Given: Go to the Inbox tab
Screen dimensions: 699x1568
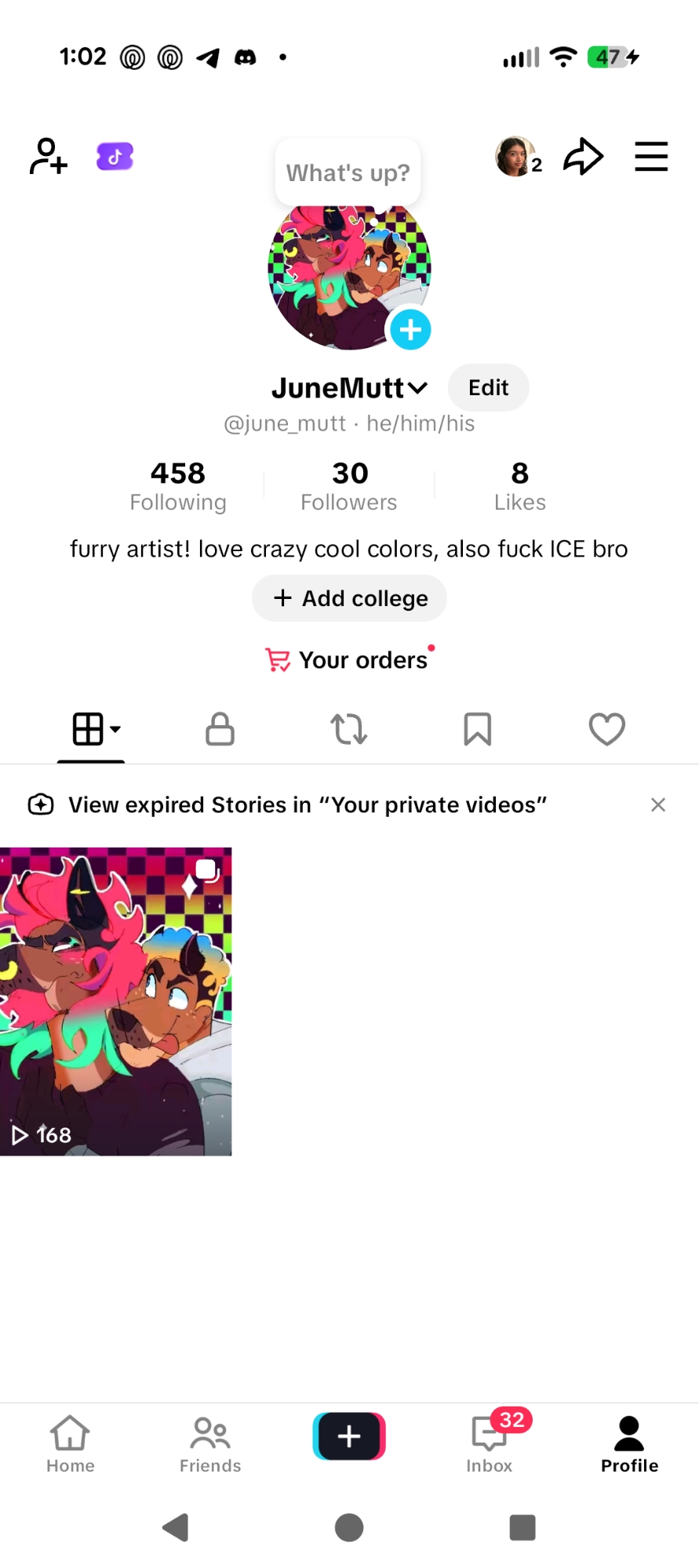Looking at the screenshot, I should point(489,1444).
